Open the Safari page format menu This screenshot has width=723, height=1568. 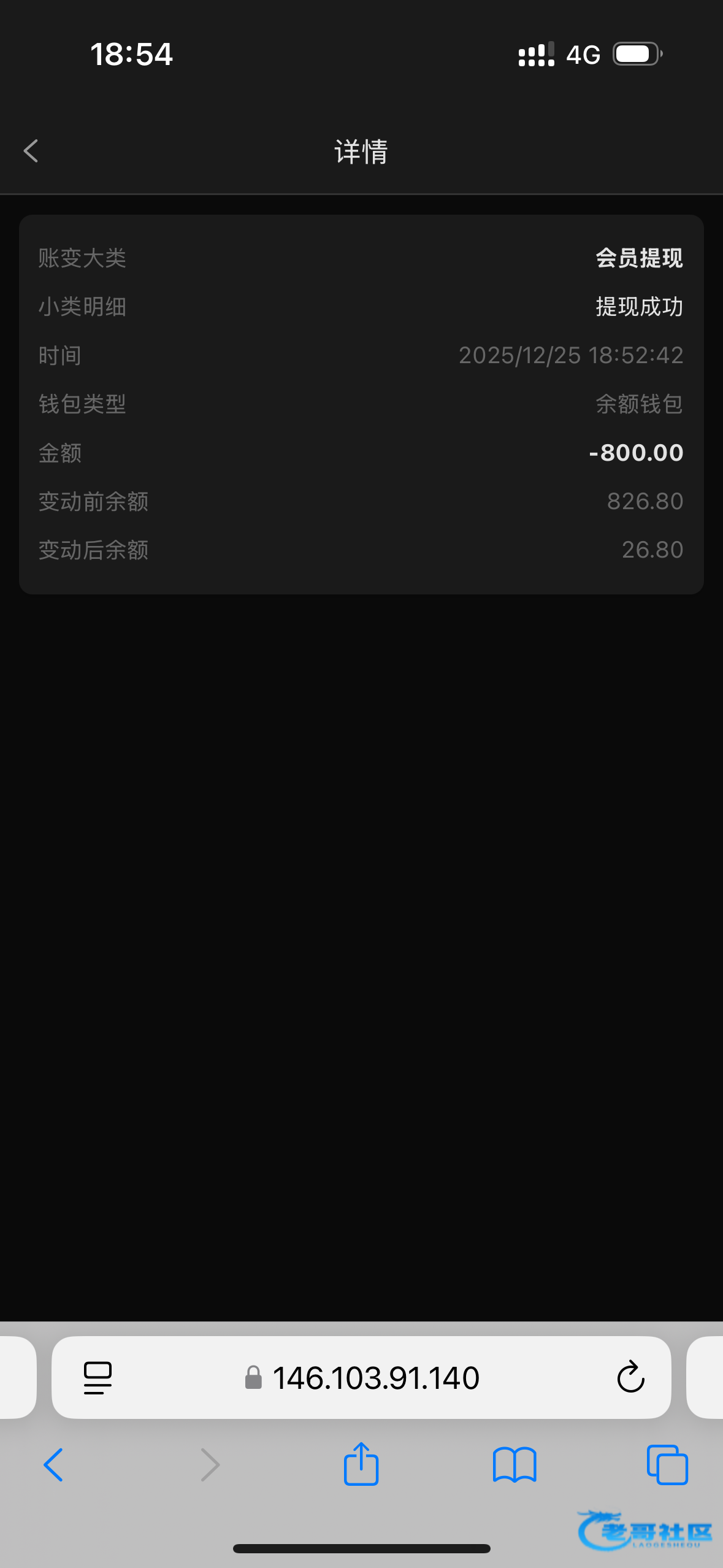click(98, 1378)
